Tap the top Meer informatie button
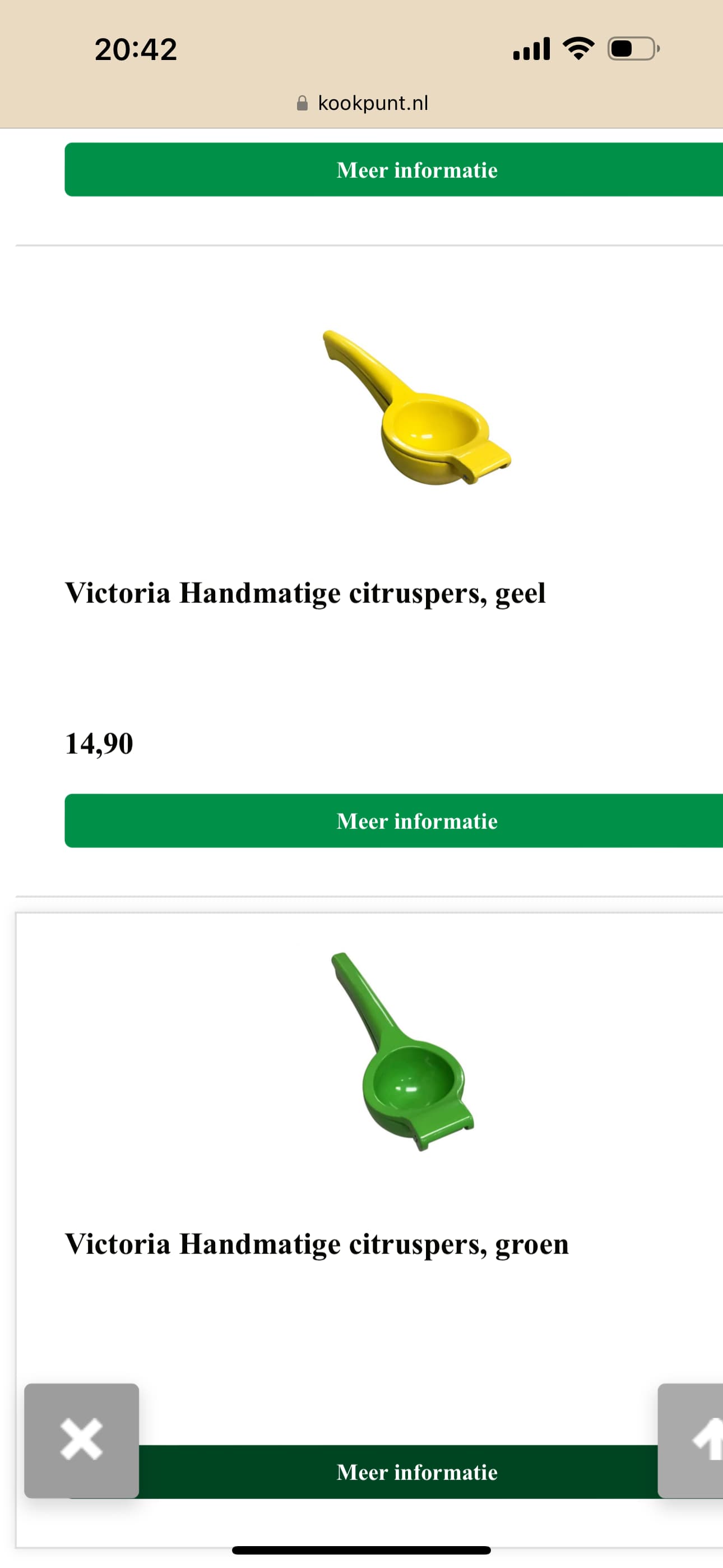723x1568 pixels. coord(394,169)
